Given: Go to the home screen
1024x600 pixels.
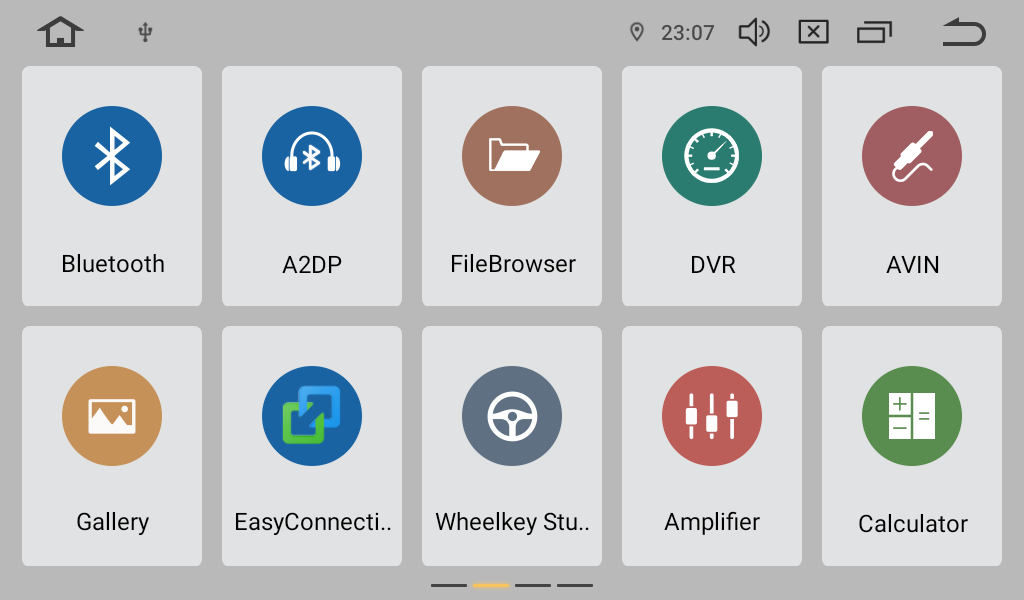Looking at the screenshot, I should click(60, 32).
